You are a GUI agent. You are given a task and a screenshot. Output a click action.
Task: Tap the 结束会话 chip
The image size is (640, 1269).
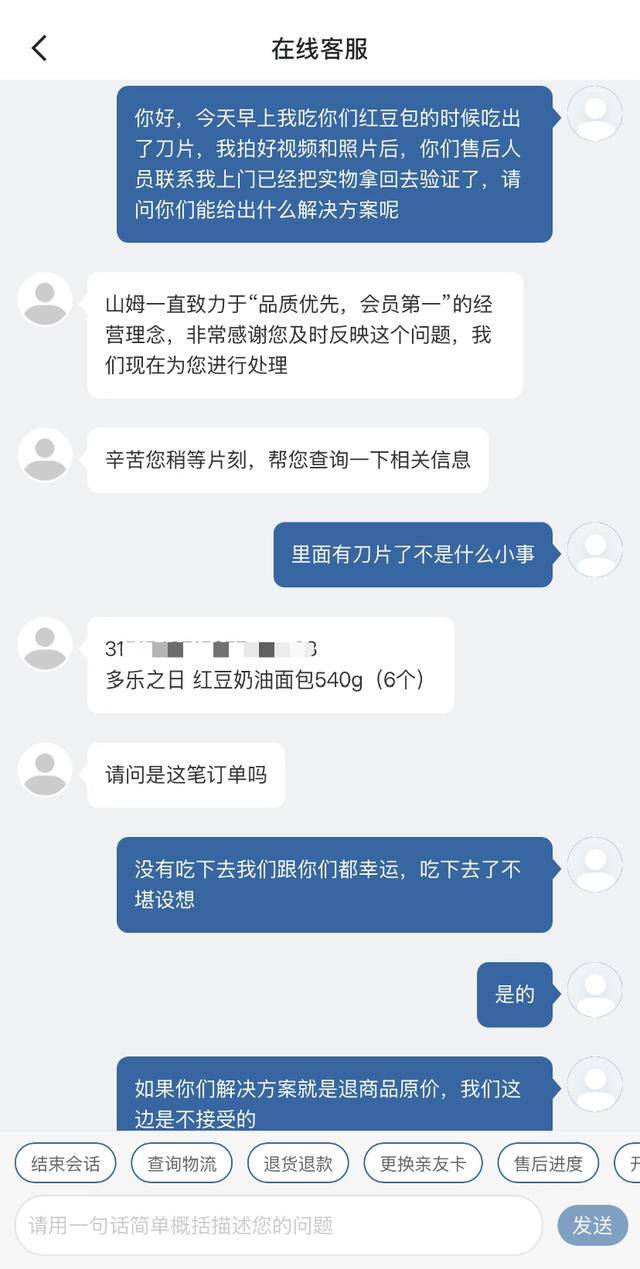click(x=66, y=1163)
